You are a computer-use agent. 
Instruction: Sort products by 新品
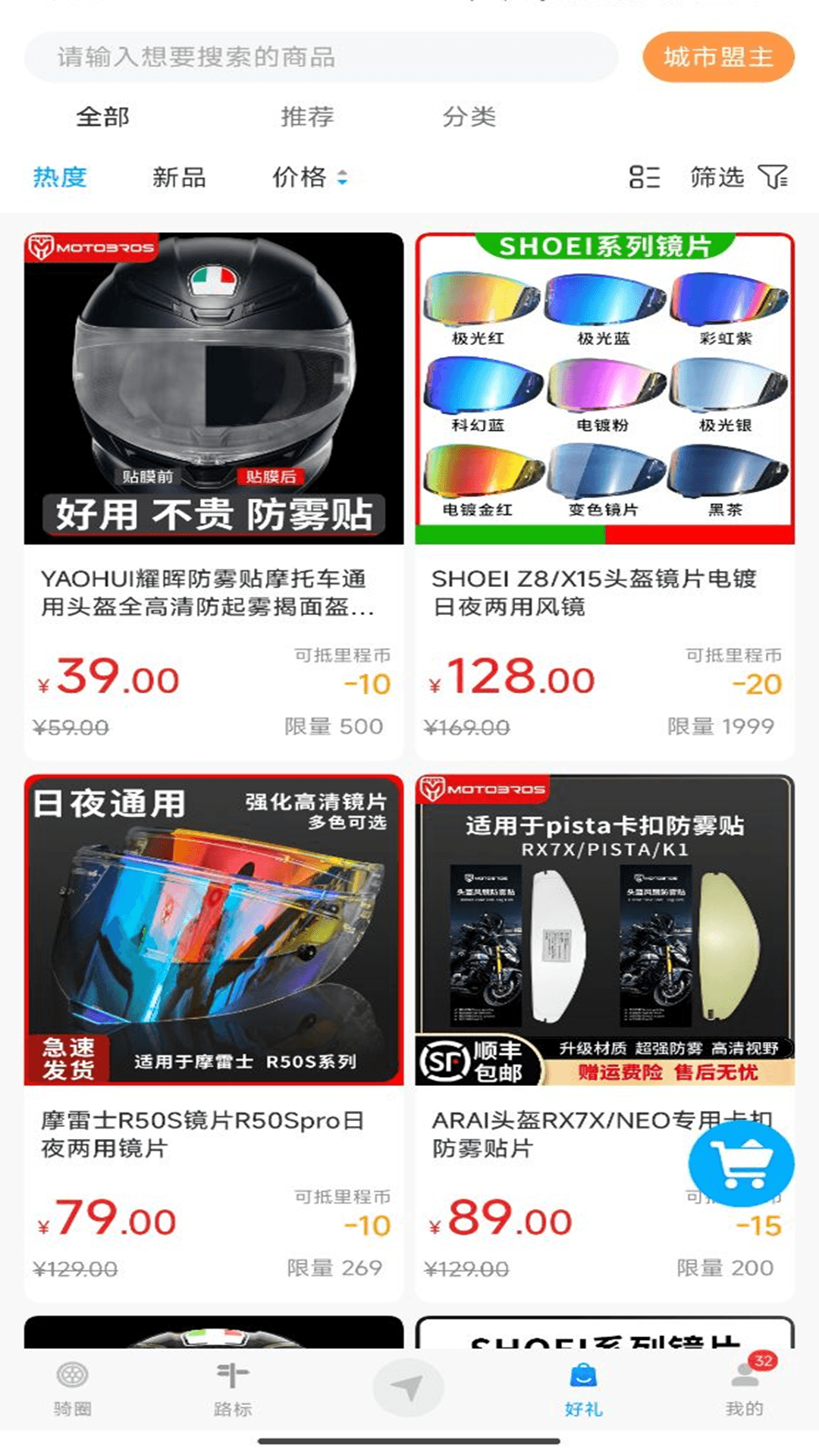(x=179, y=177)
